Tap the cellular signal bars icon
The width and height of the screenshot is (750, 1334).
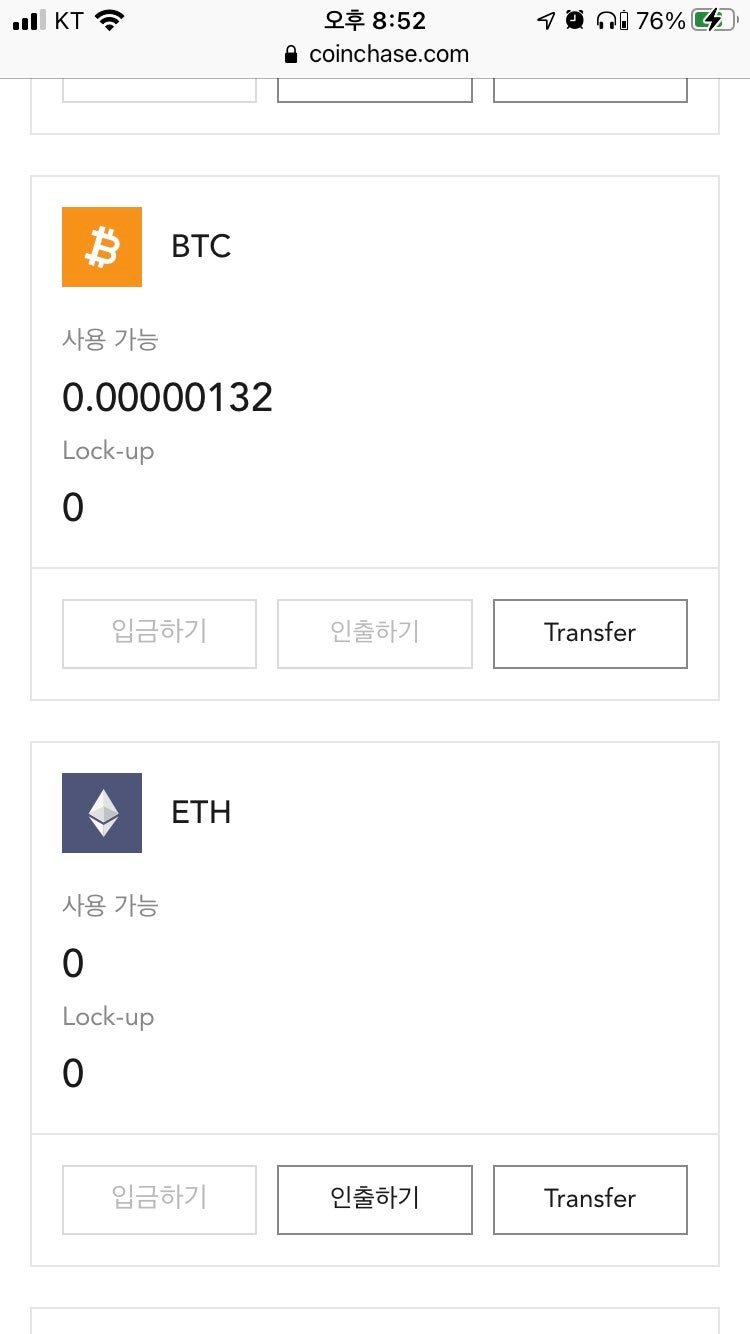[x=30, y=19]
